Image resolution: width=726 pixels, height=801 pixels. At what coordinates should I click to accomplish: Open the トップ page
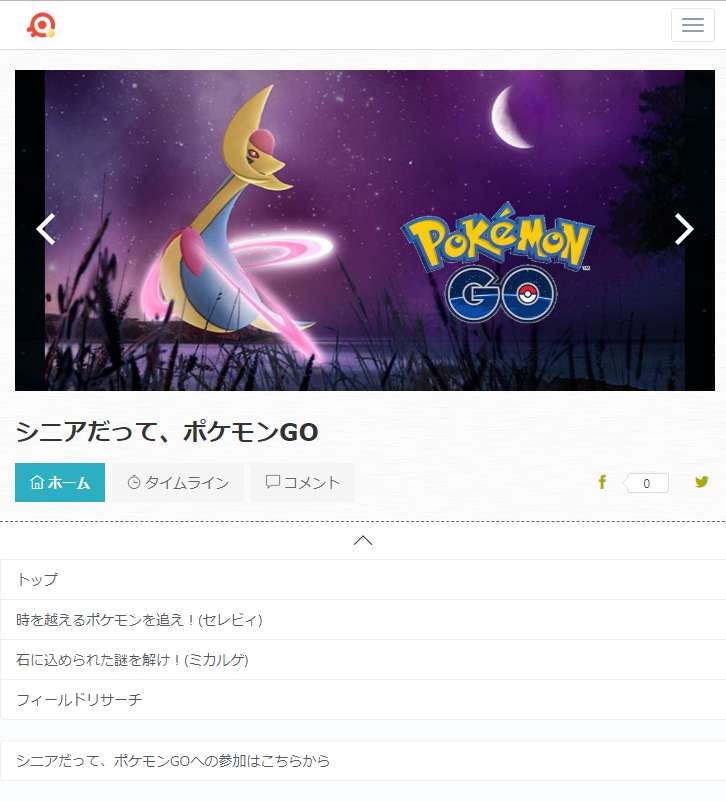(x=37, y=579)
